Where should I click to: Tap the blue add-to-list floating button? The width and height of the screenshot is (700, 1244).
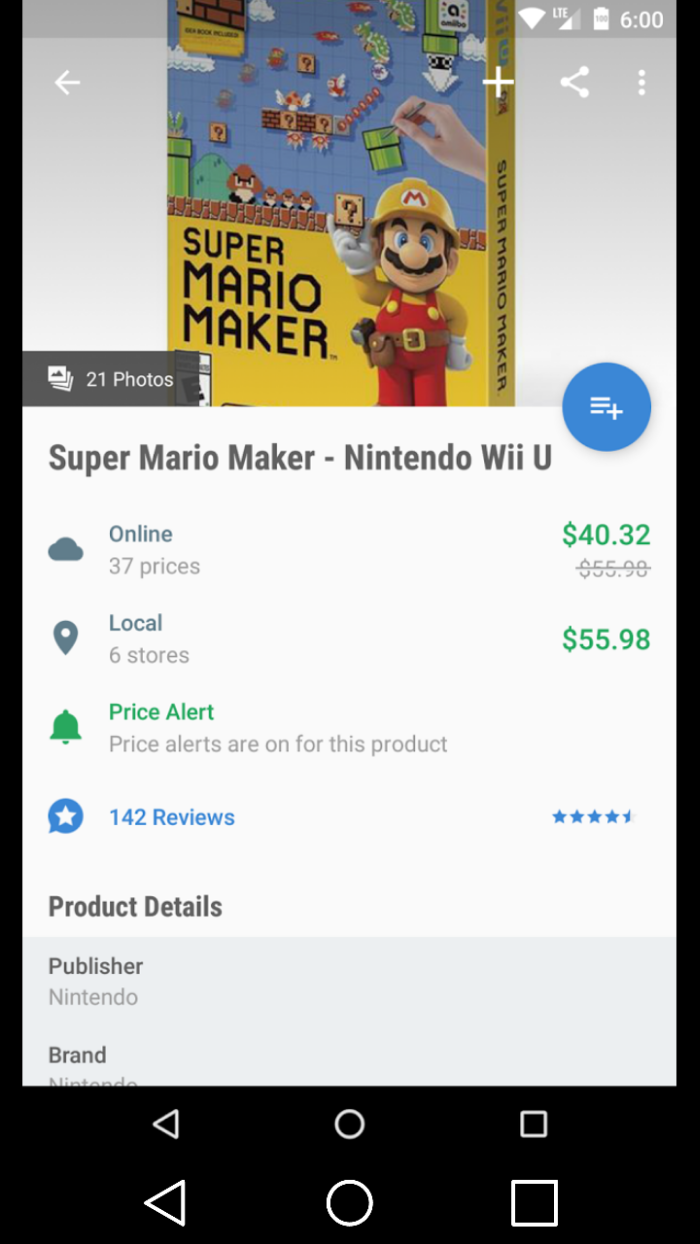click(606, 407)
